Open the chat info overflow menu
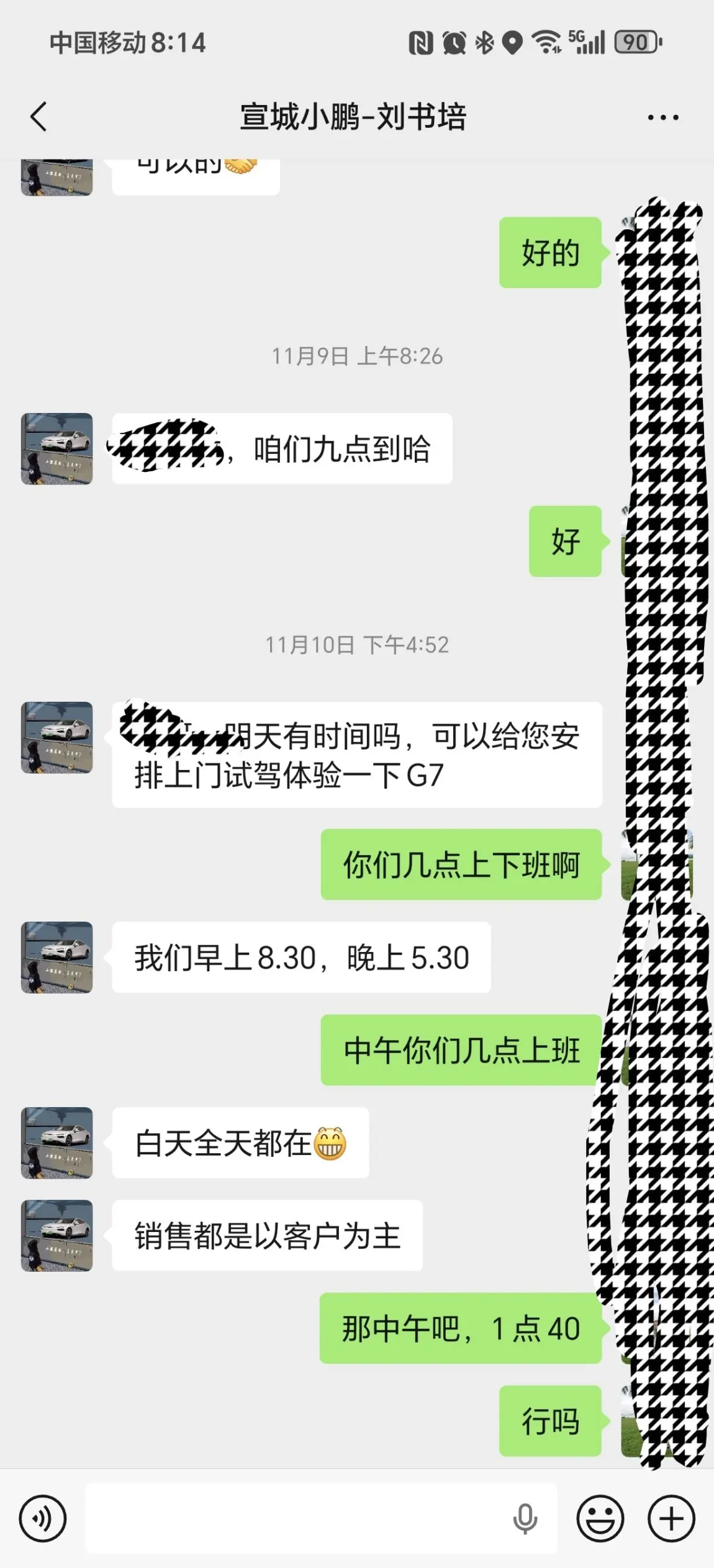The image size is (714, 1568). click(x=662, y=117)
